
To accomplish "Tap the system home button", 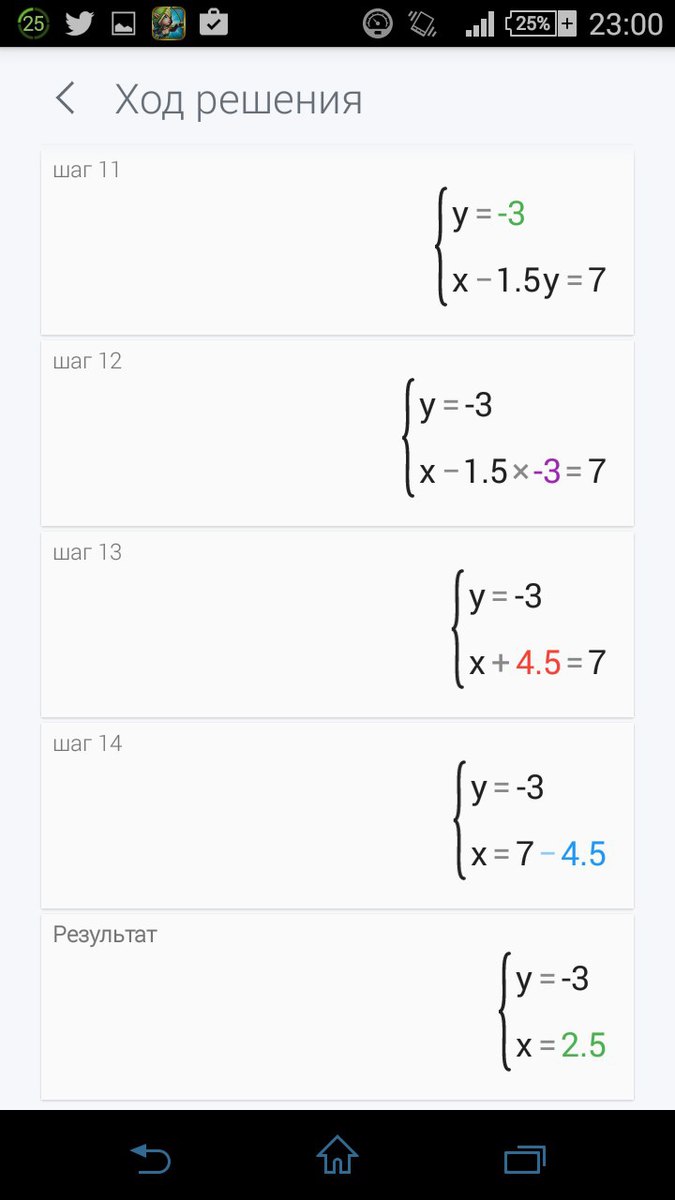I will [337, 1156].
